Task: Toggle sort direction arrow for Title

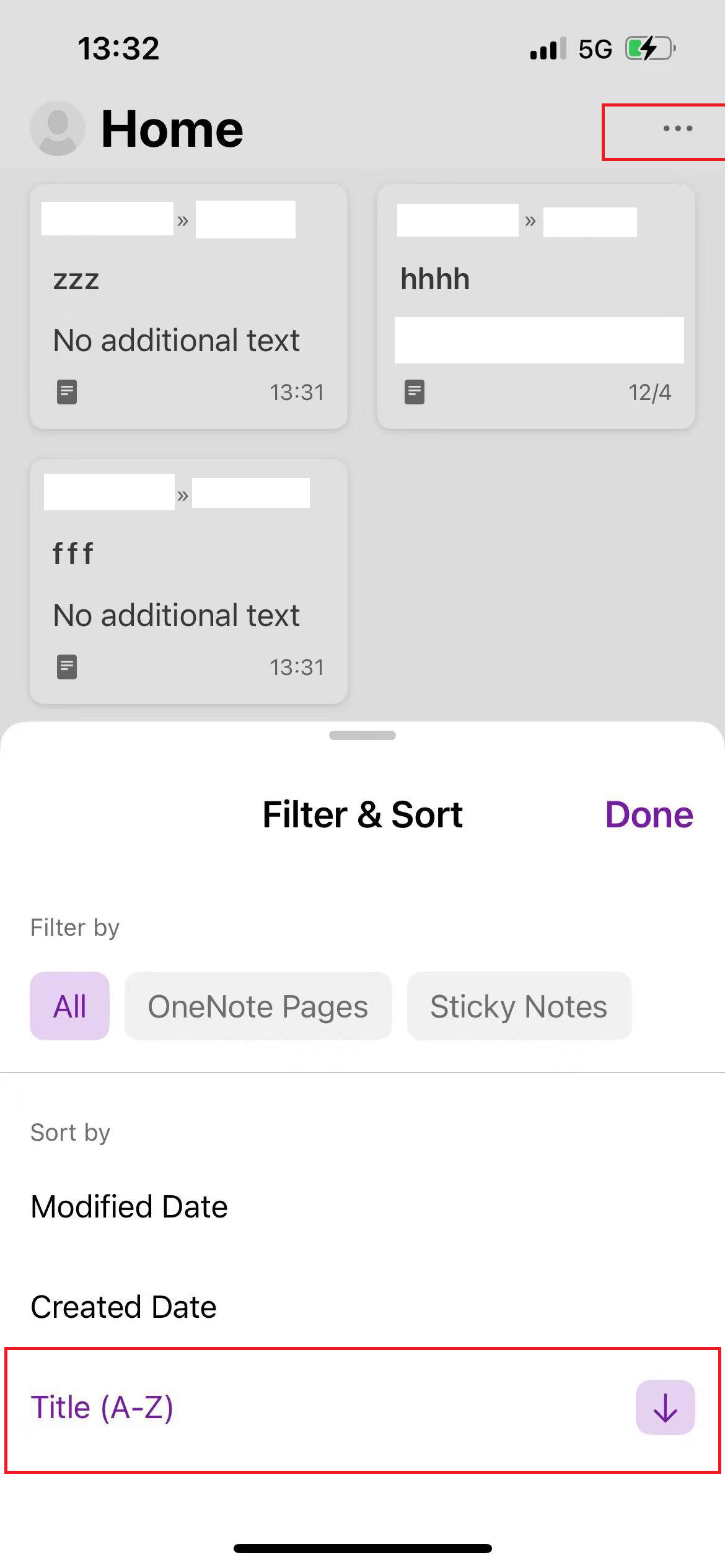Action: (665, 1407)
